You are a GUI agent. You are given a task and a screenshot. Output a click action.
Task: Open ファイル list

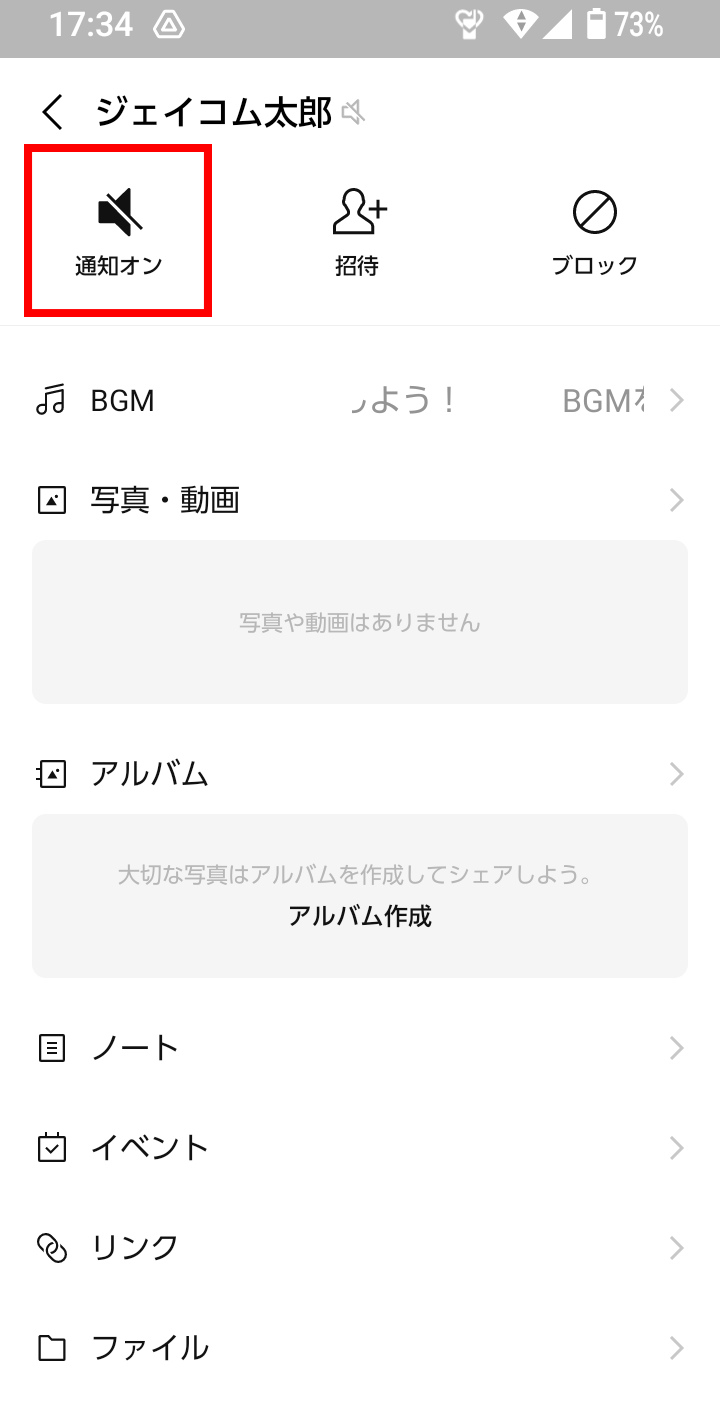[x=360, y=1348]
